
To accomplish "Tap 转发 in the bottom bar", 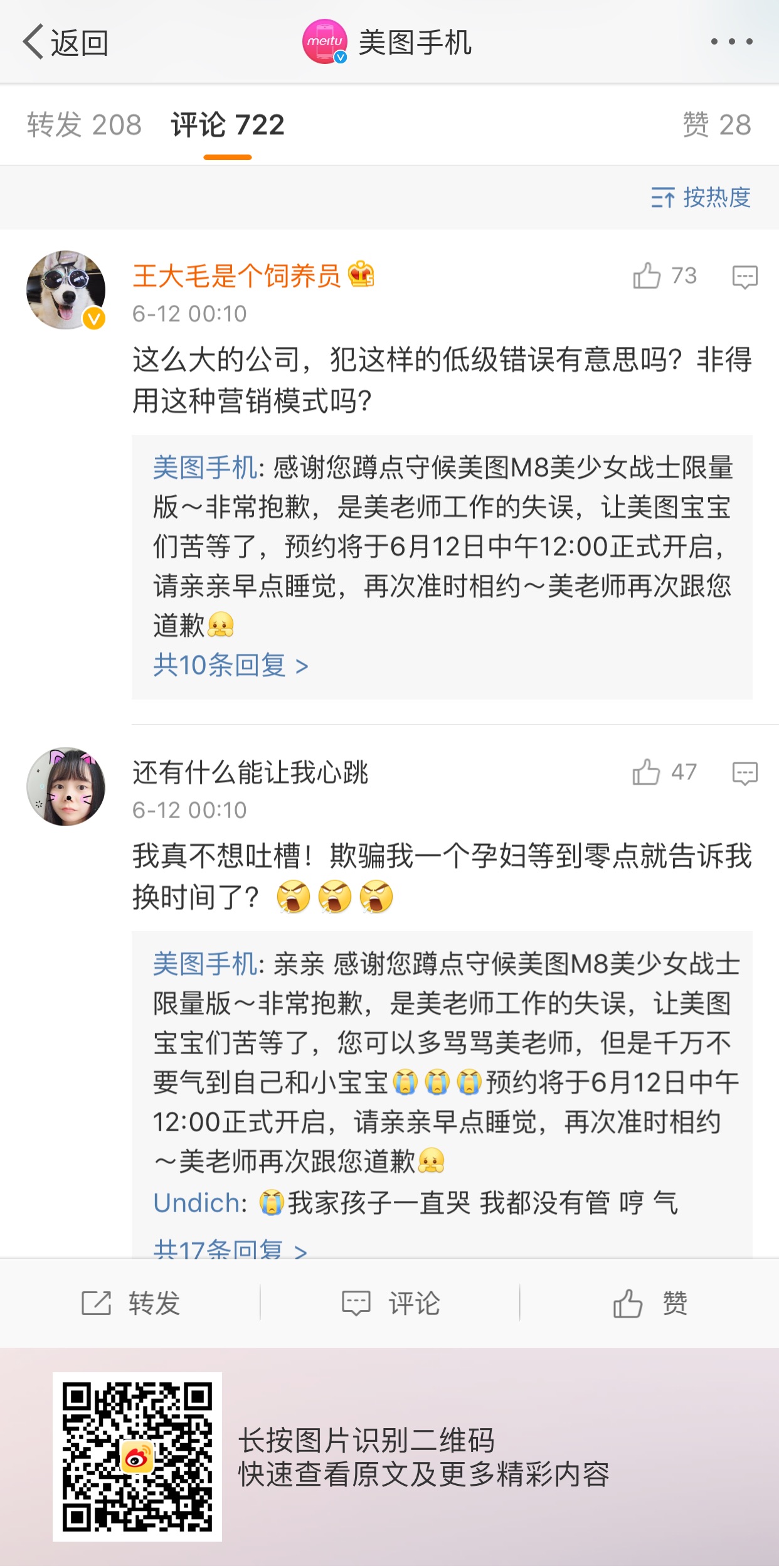I will click(130, 1303).
